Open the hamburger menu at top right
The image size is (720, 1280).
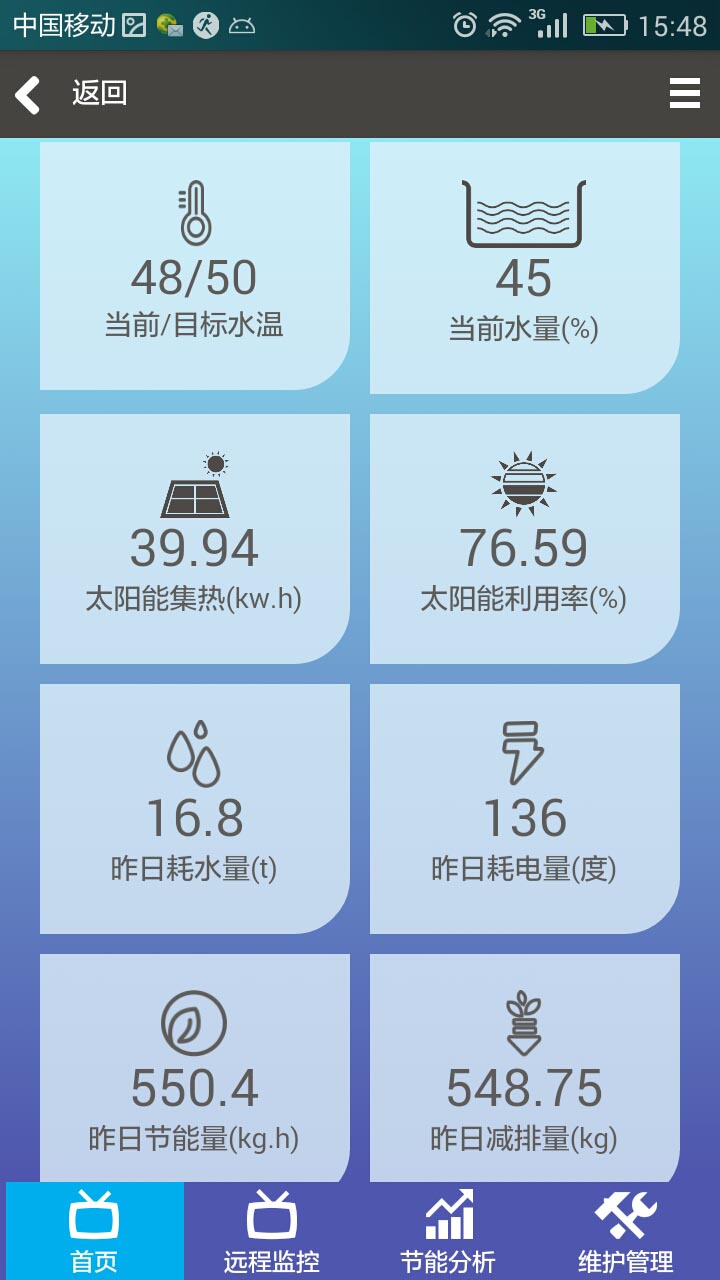(x=684, y=93)
